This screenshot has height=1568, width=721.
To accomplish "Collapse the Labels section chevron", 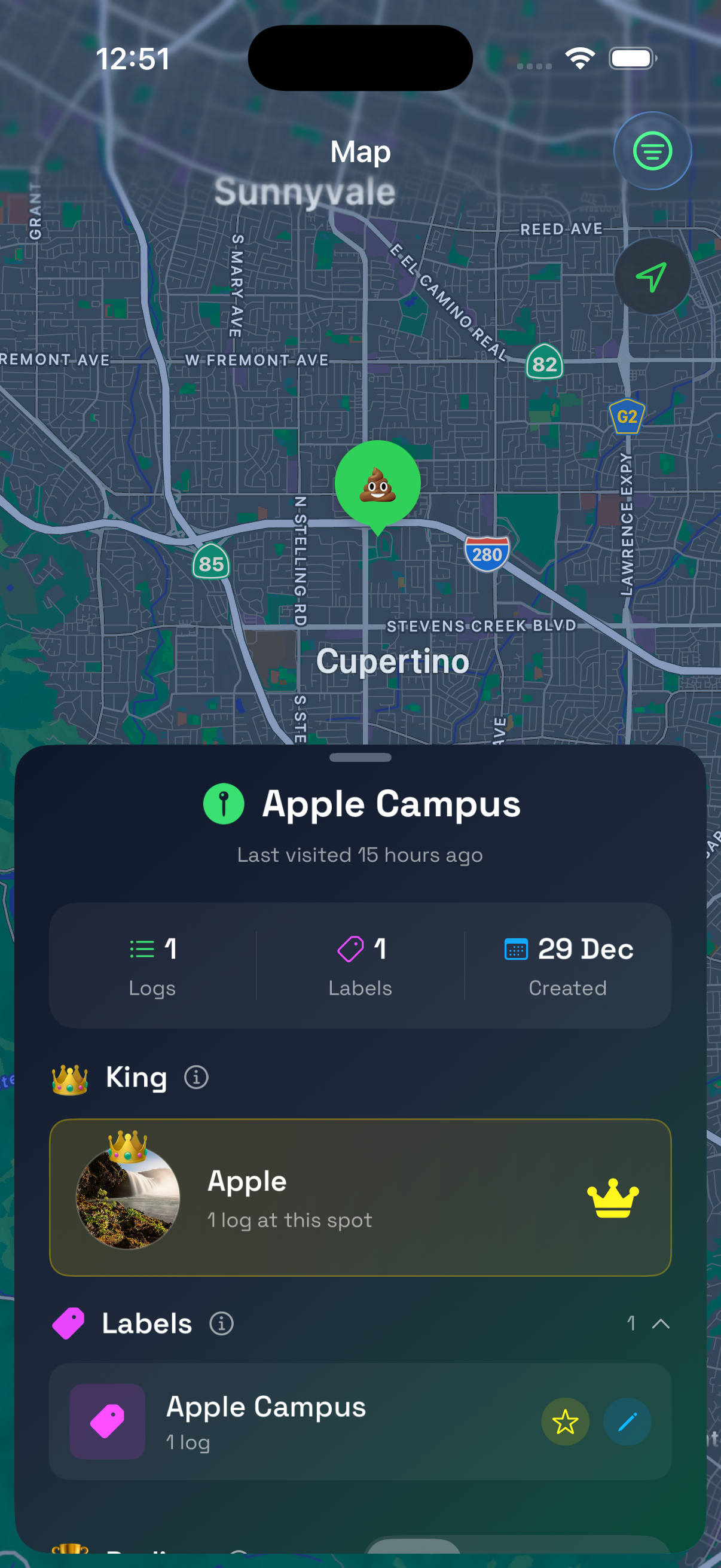I will pyautogui.click(x=662, y=1323).
